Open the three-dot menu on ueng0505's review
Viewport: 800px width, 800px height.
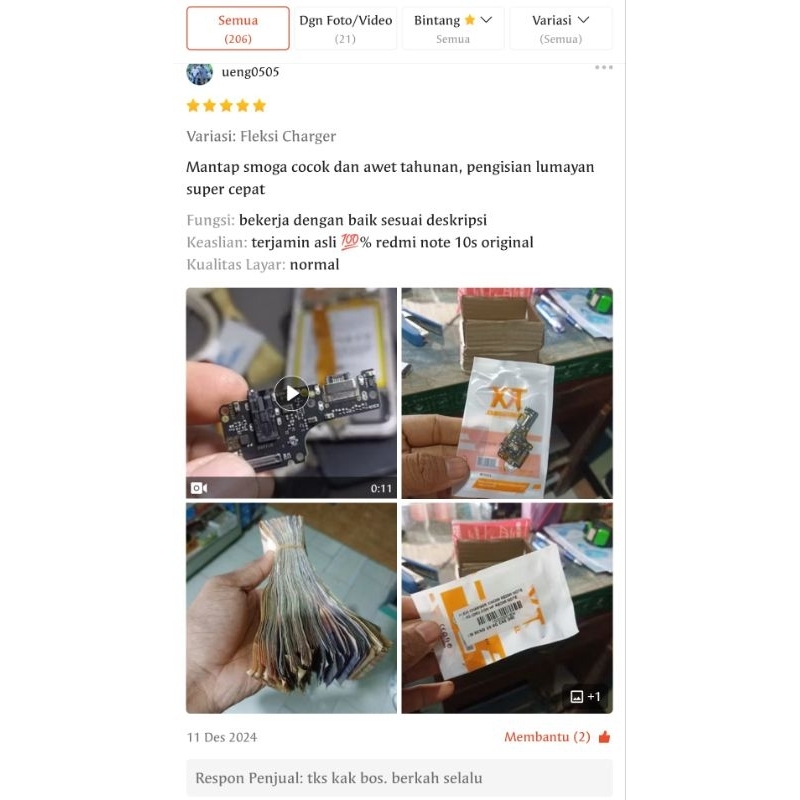(x=603, y=68)
